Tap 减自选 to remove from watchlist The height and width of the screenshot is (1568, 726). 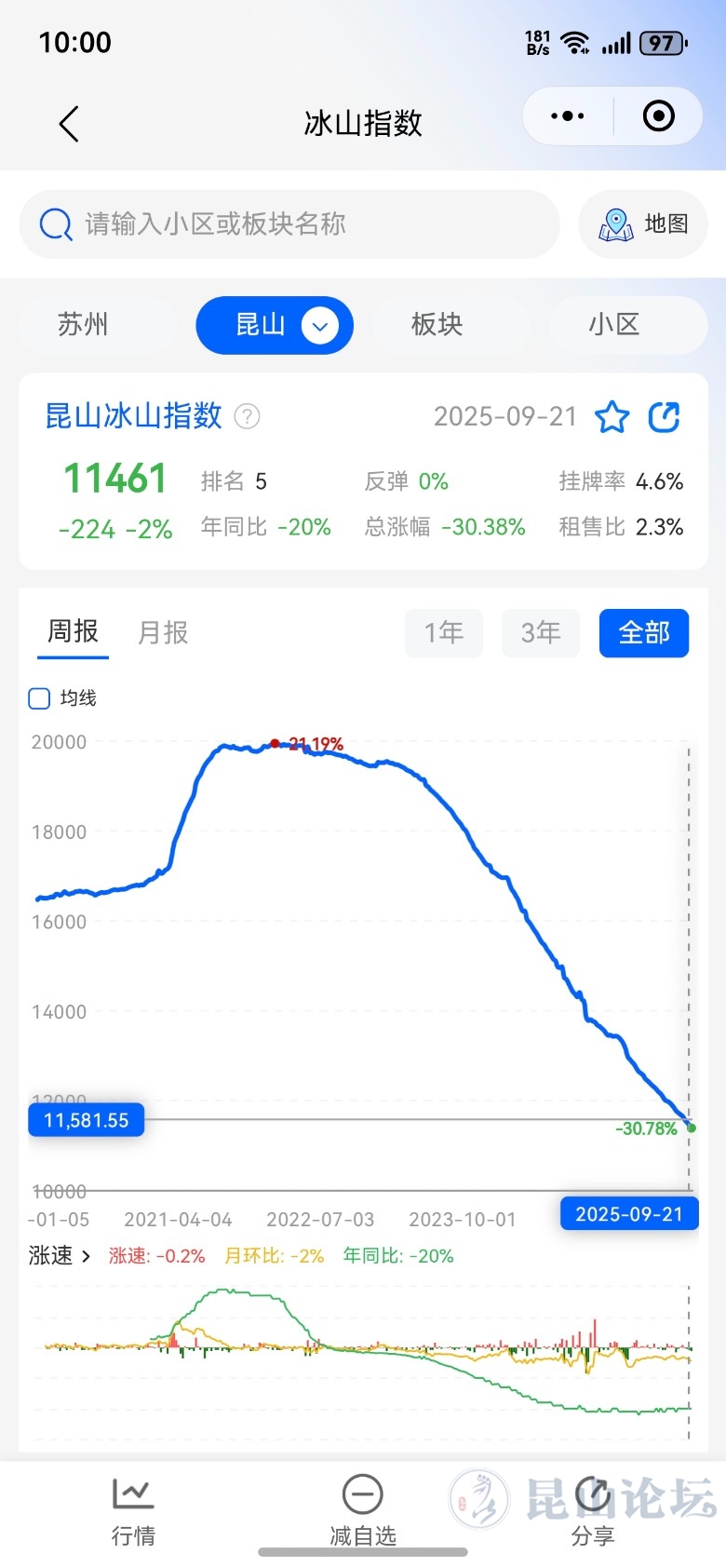click(x=362, y=1510)
